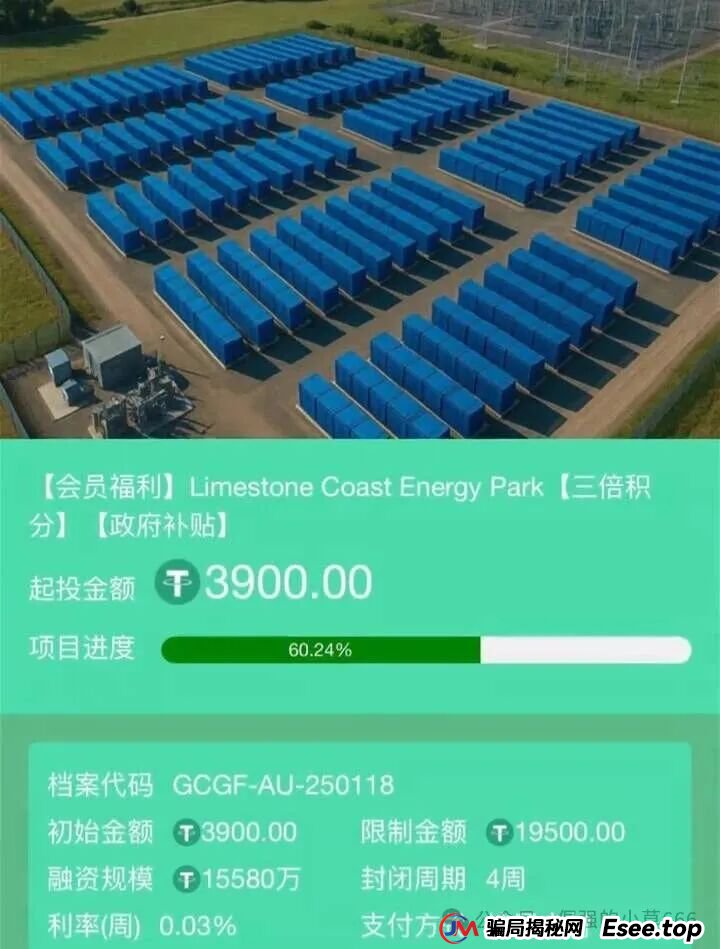Tap the 60.24% project progress bar
The height and width of the screenshot is (949, 720).
pos(430,650)
